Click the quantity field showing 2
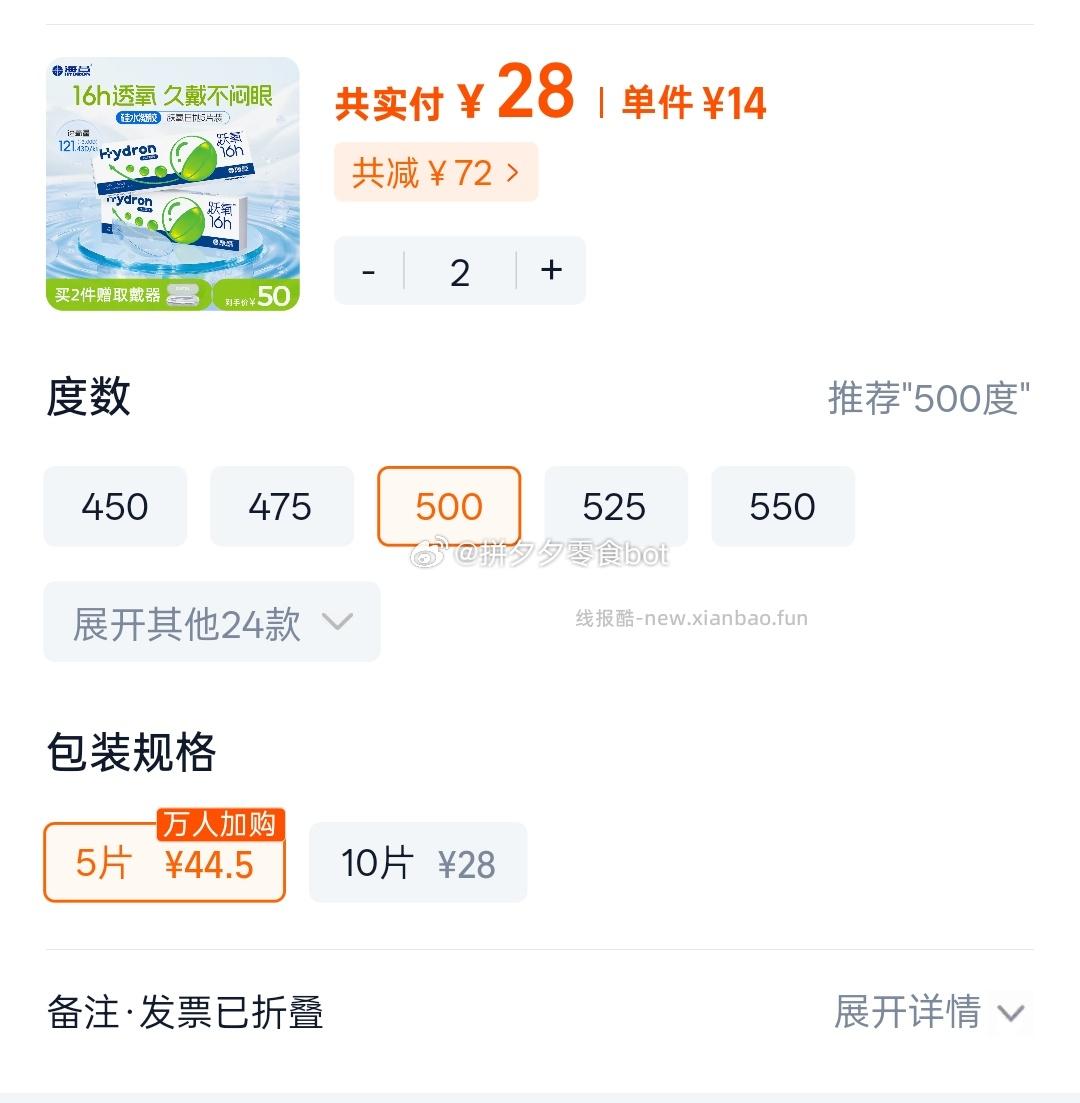The height and width of the screenshot is (1103, 1080). pyautogui.click(x=459, y=270)
